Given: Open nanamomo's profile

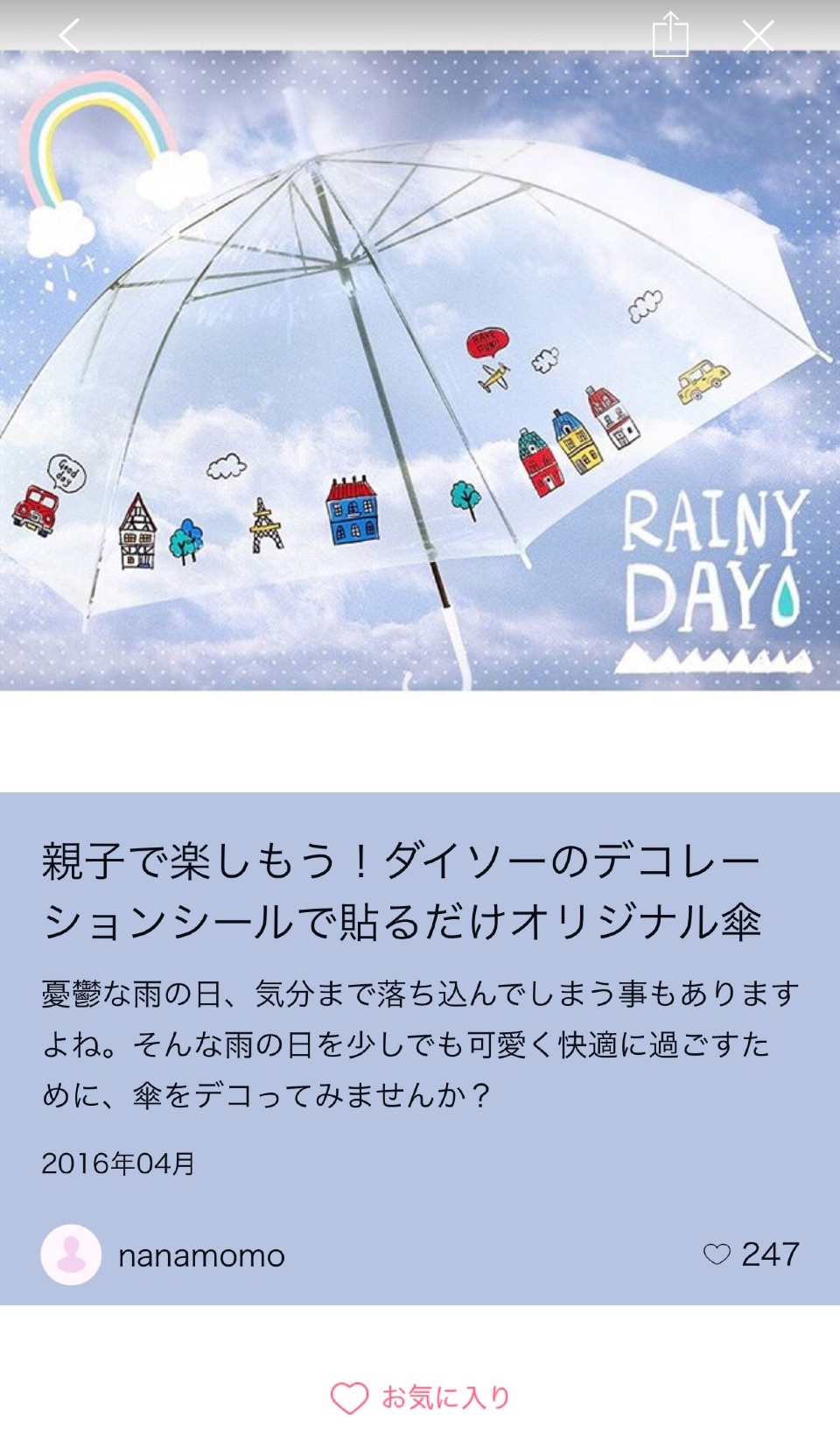Looking at the screenshot, I should pos(164,1255).
